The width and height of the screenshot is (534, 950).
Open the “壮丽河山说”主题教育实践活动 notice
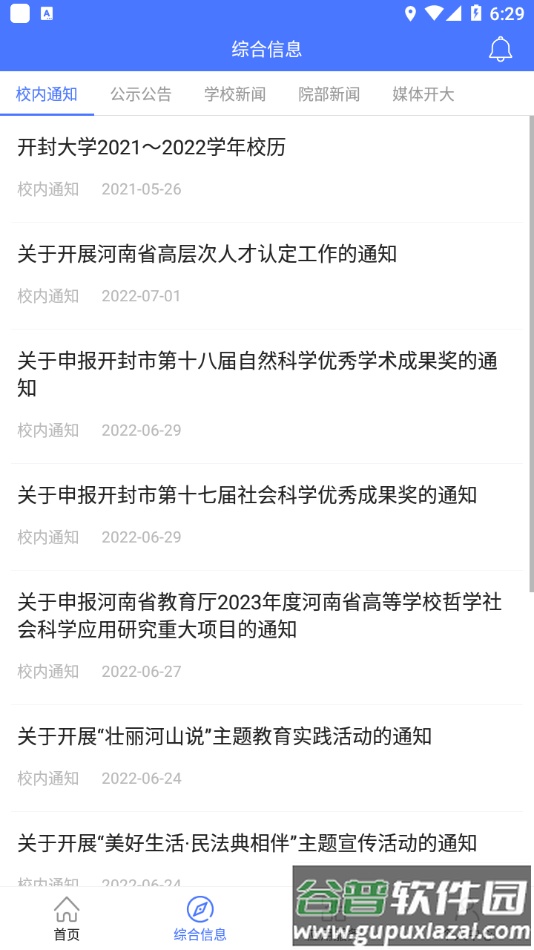267,758
